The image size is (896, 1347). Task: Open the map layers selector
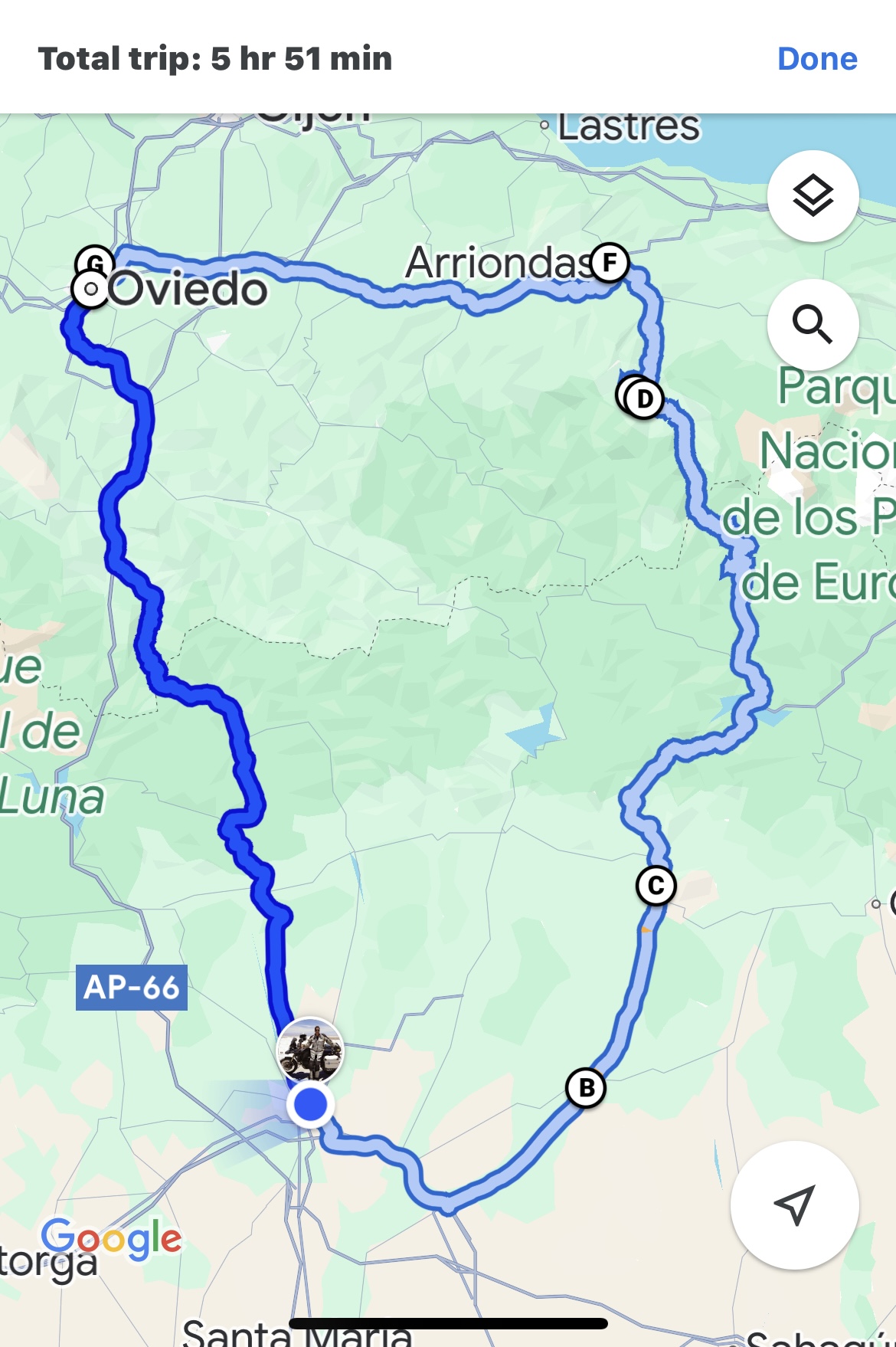click(813, 196)
